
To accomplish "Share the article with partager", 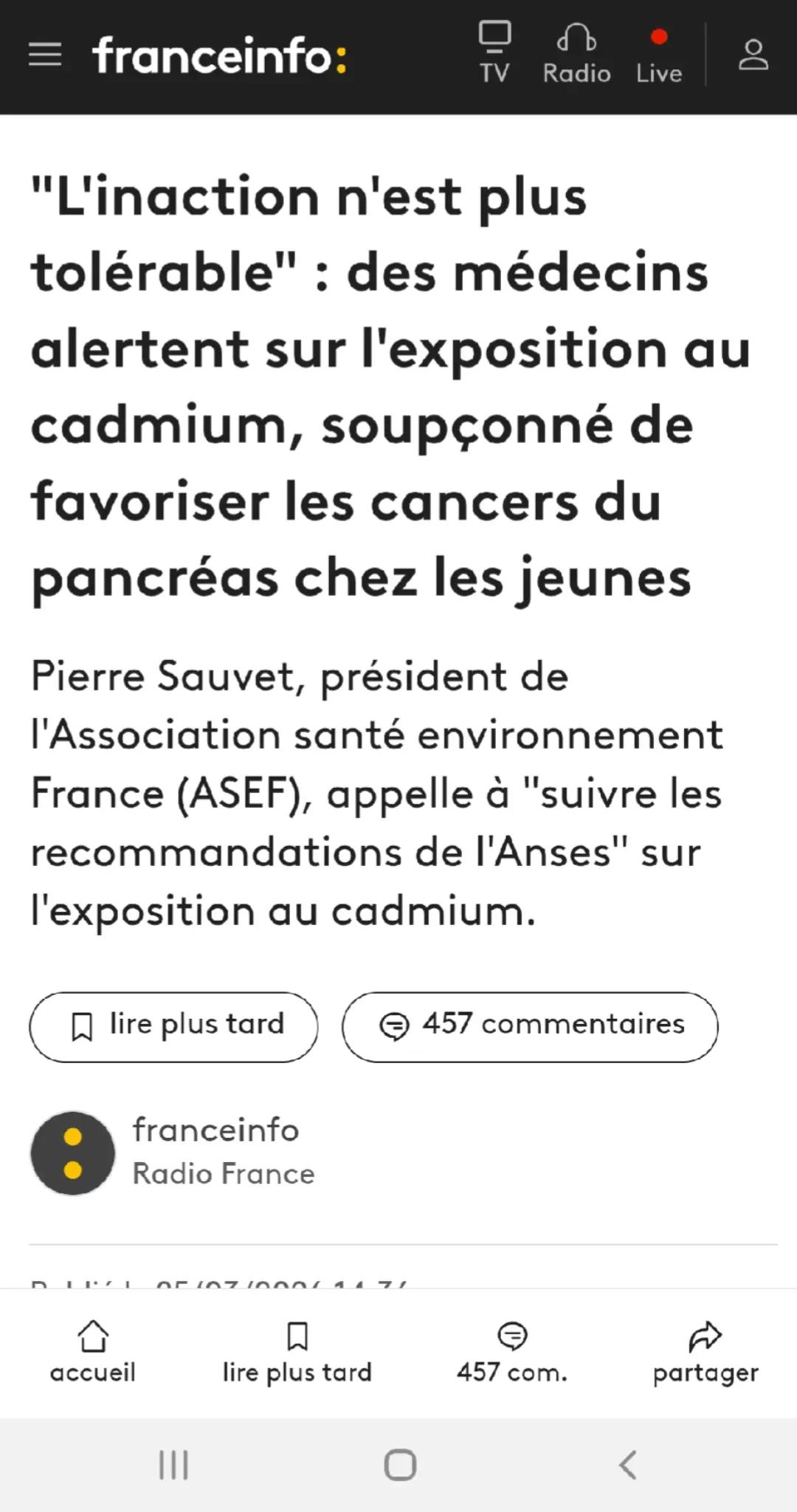I will (705, 1353).
